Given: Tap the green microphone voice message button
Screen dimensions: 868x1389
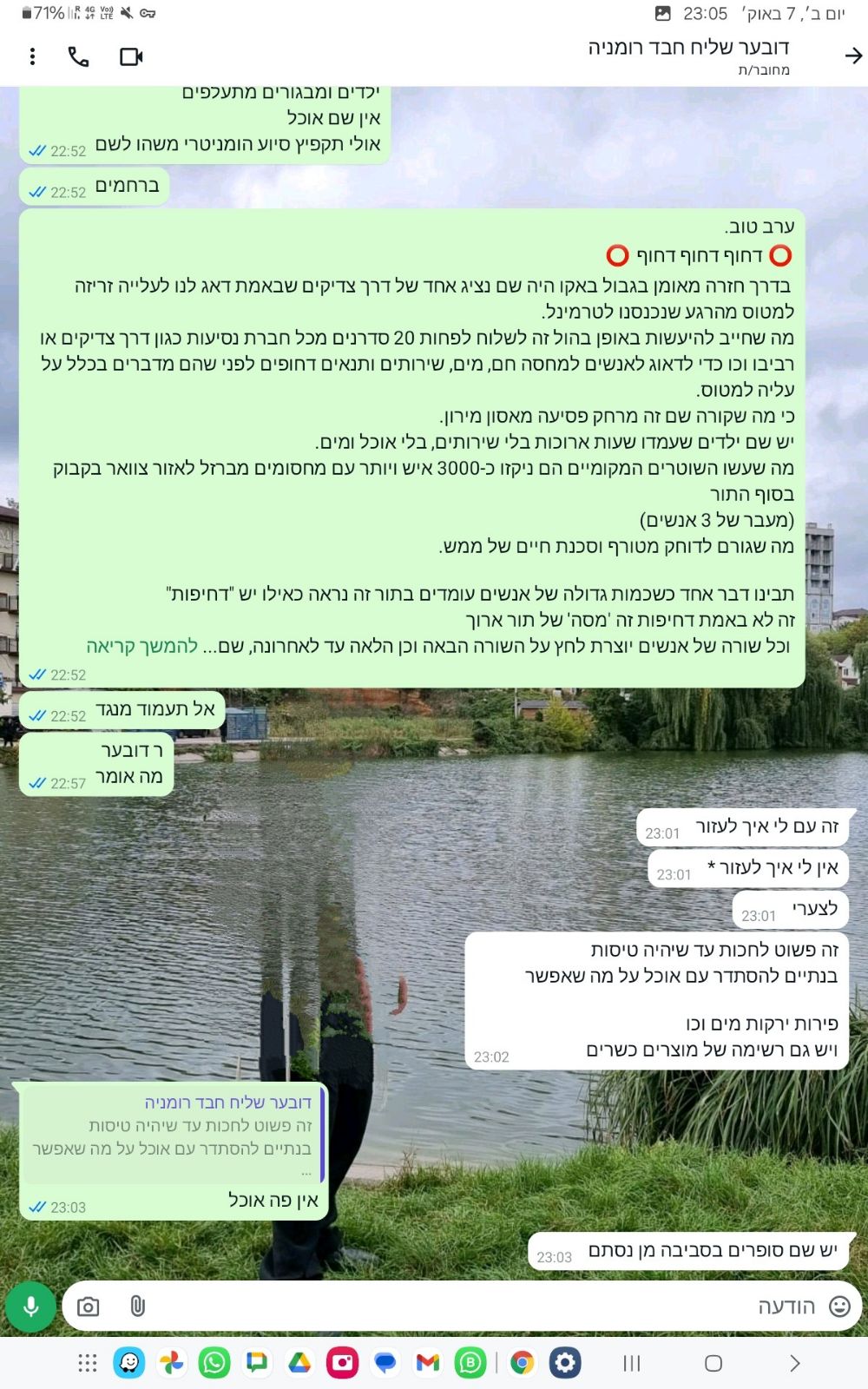Looking at the screenshot, I should tap(31, 1307).
